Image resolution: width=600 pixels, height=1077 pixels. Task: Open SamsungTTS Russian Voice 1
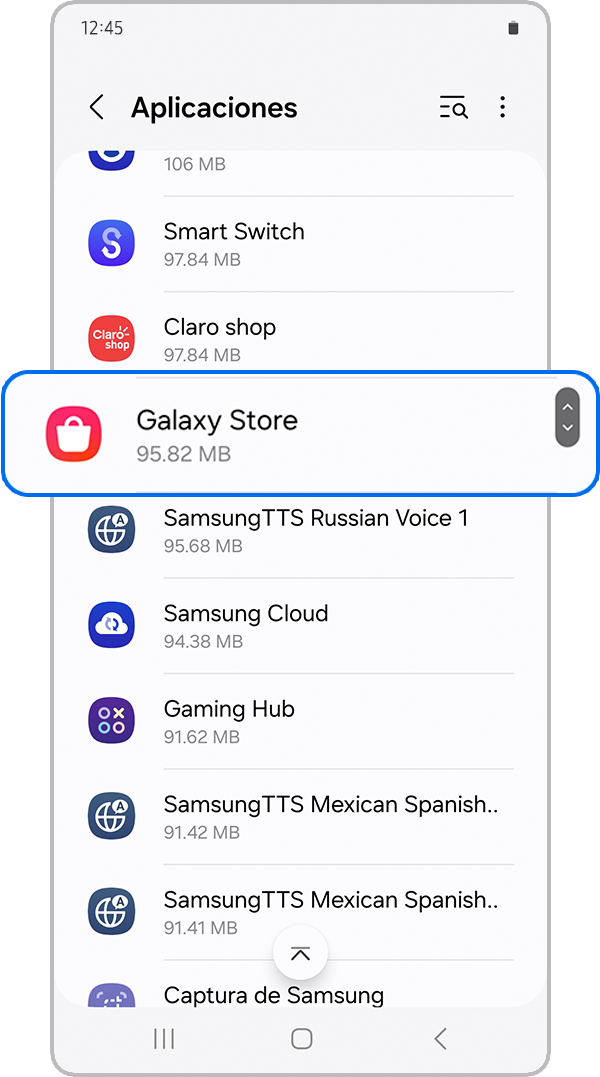(300, 530)
